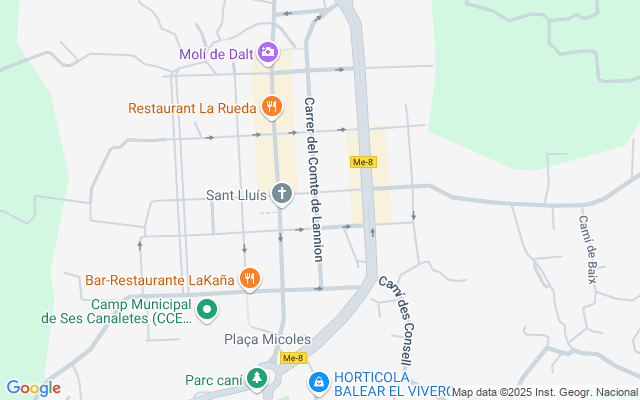
Task: Select Restaurant La Rueda on the map
Action: point(271,106)
